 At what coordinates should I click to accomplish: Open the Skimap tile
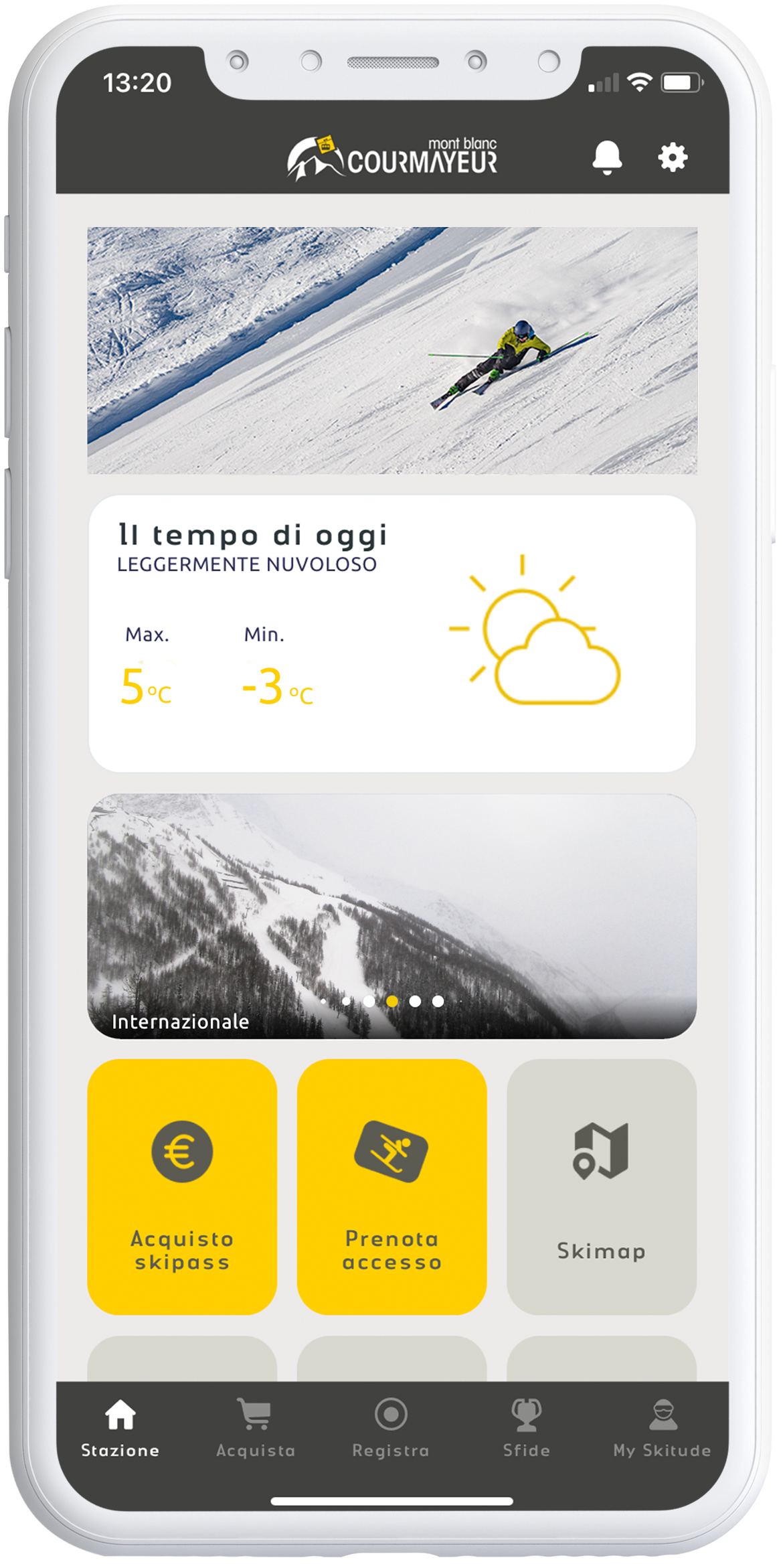point(602,1186)
